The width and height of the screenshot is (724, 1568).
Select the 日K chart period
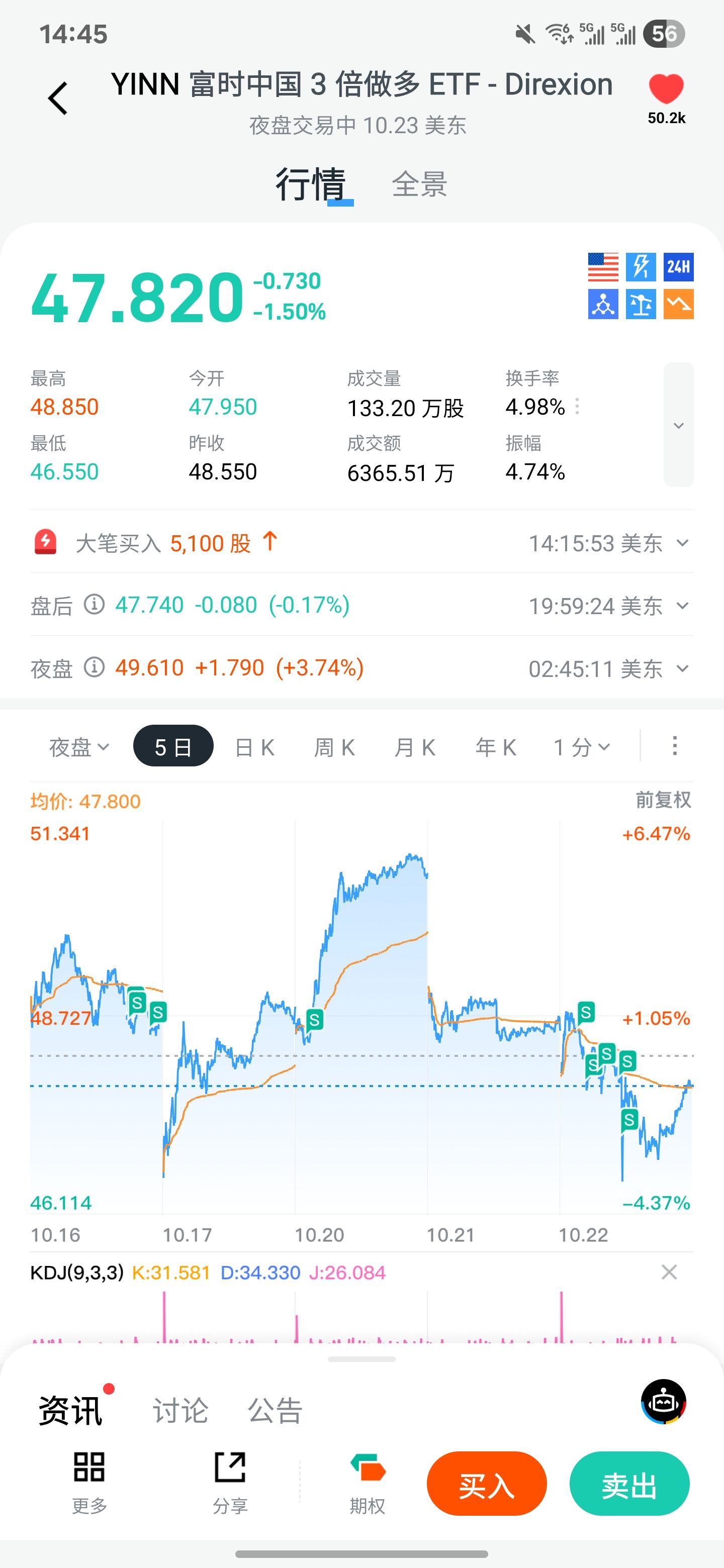[254, 747]
